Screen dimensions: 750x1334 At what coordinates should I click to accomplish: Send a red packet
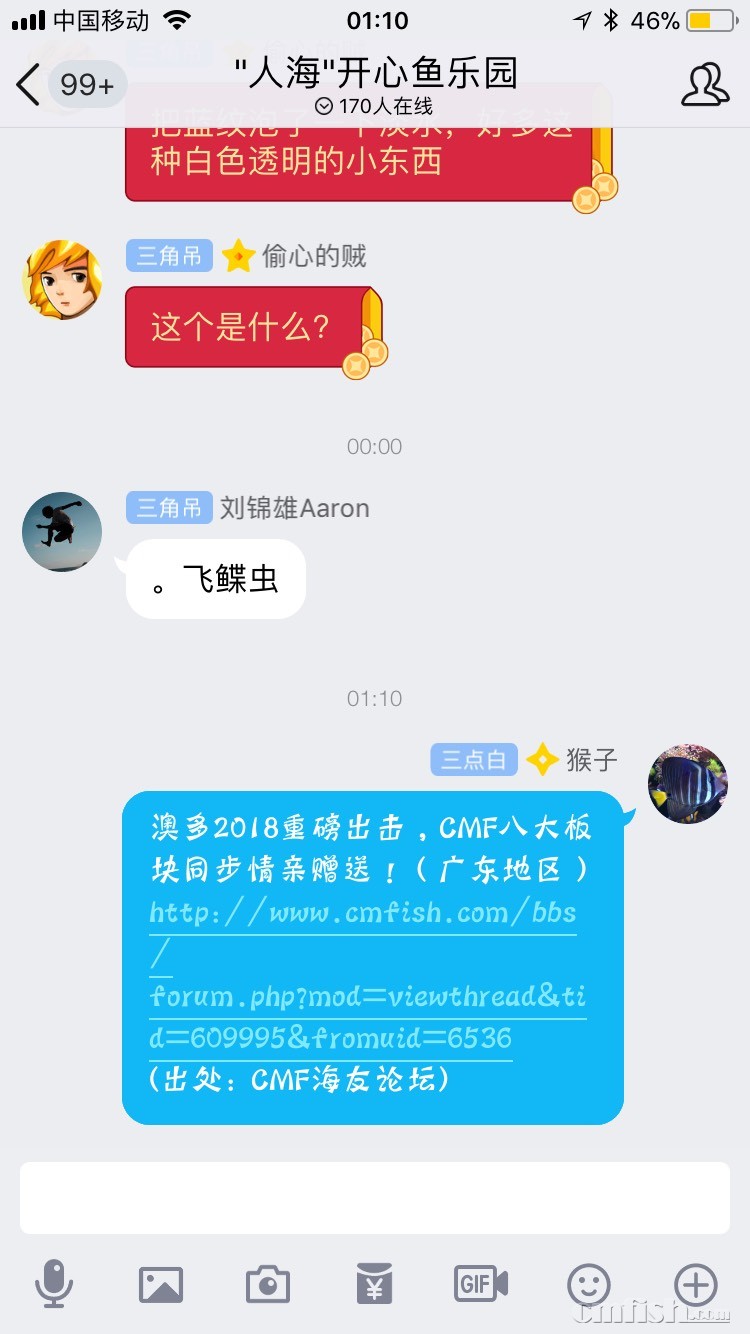tap(374, 1283)
